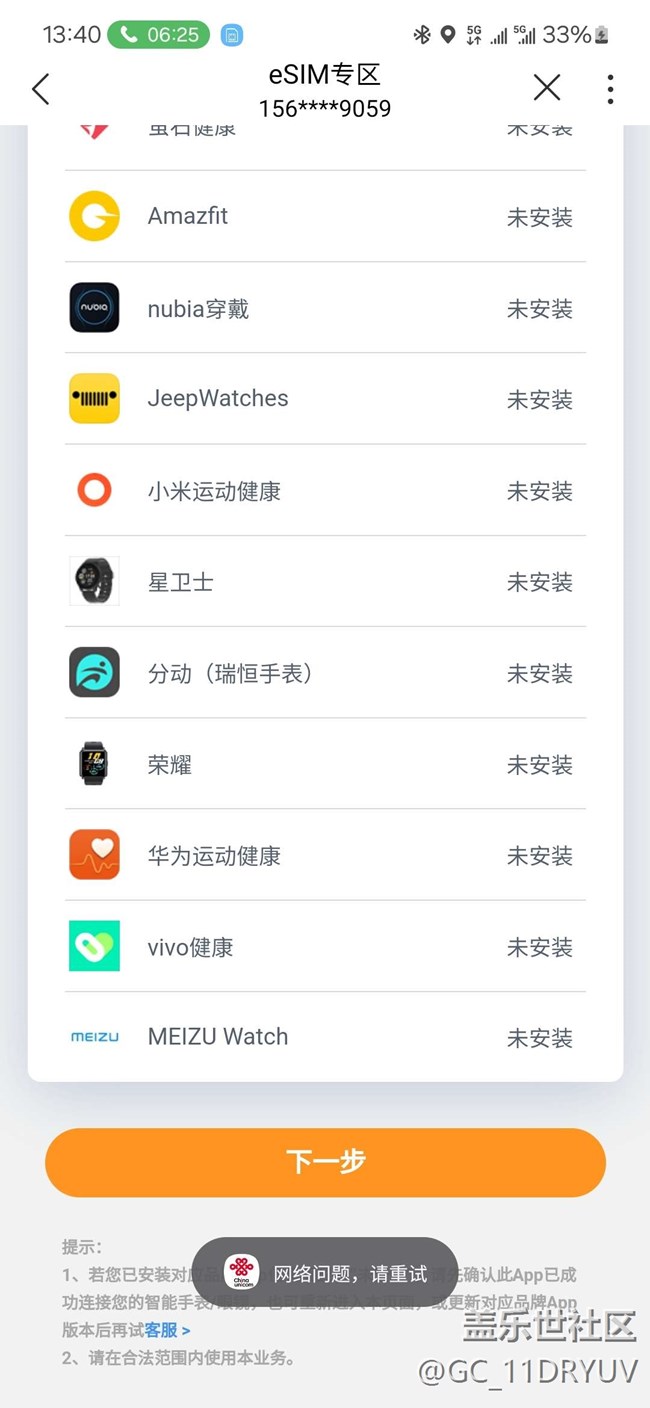Select the JeepWatches row

325,399
